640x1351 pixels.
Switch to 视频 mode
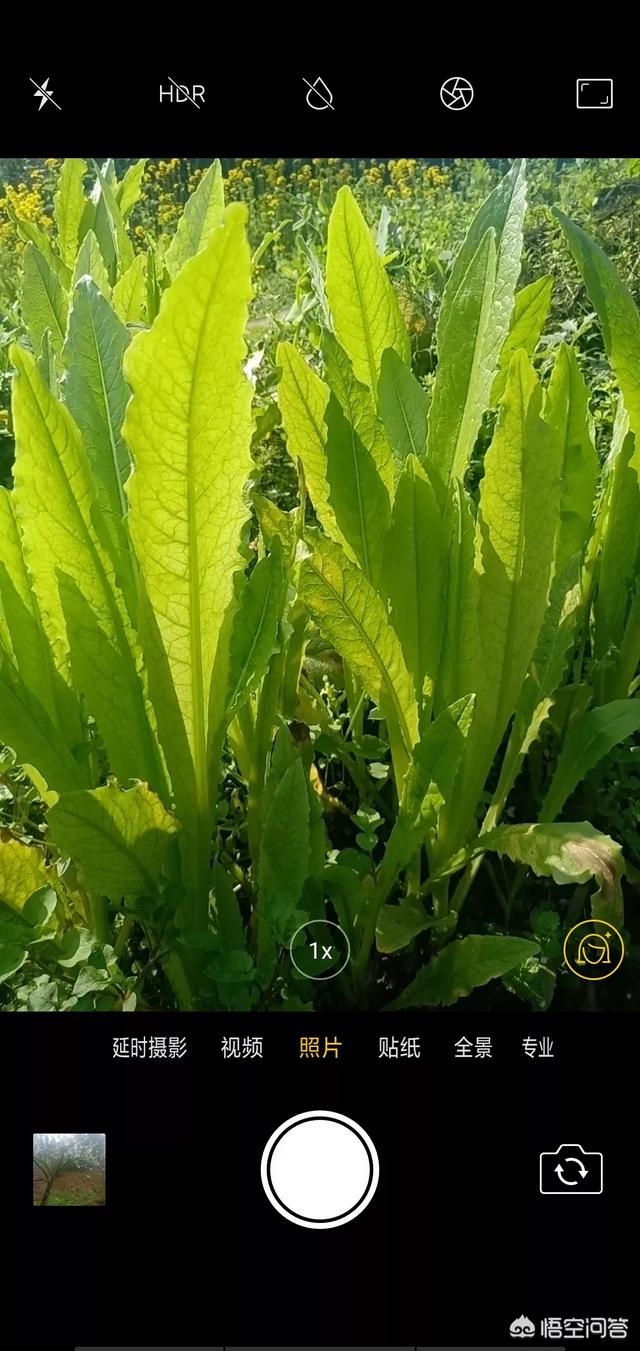click(242, 1048)
